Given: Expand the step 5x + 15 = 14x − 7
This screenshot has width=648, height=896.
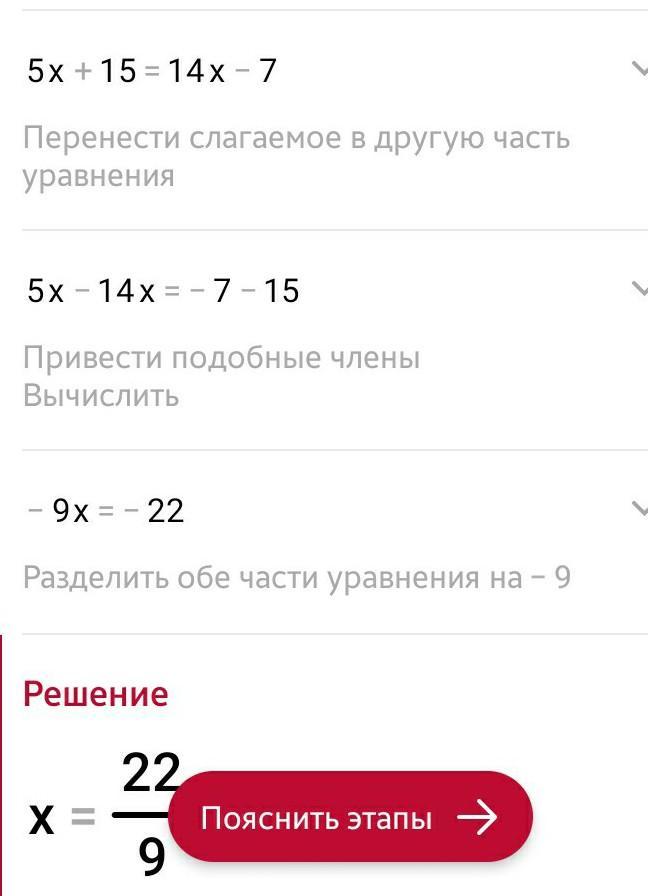Looking at the screenshot, I should pyautogui.click(x=638, y=69).
